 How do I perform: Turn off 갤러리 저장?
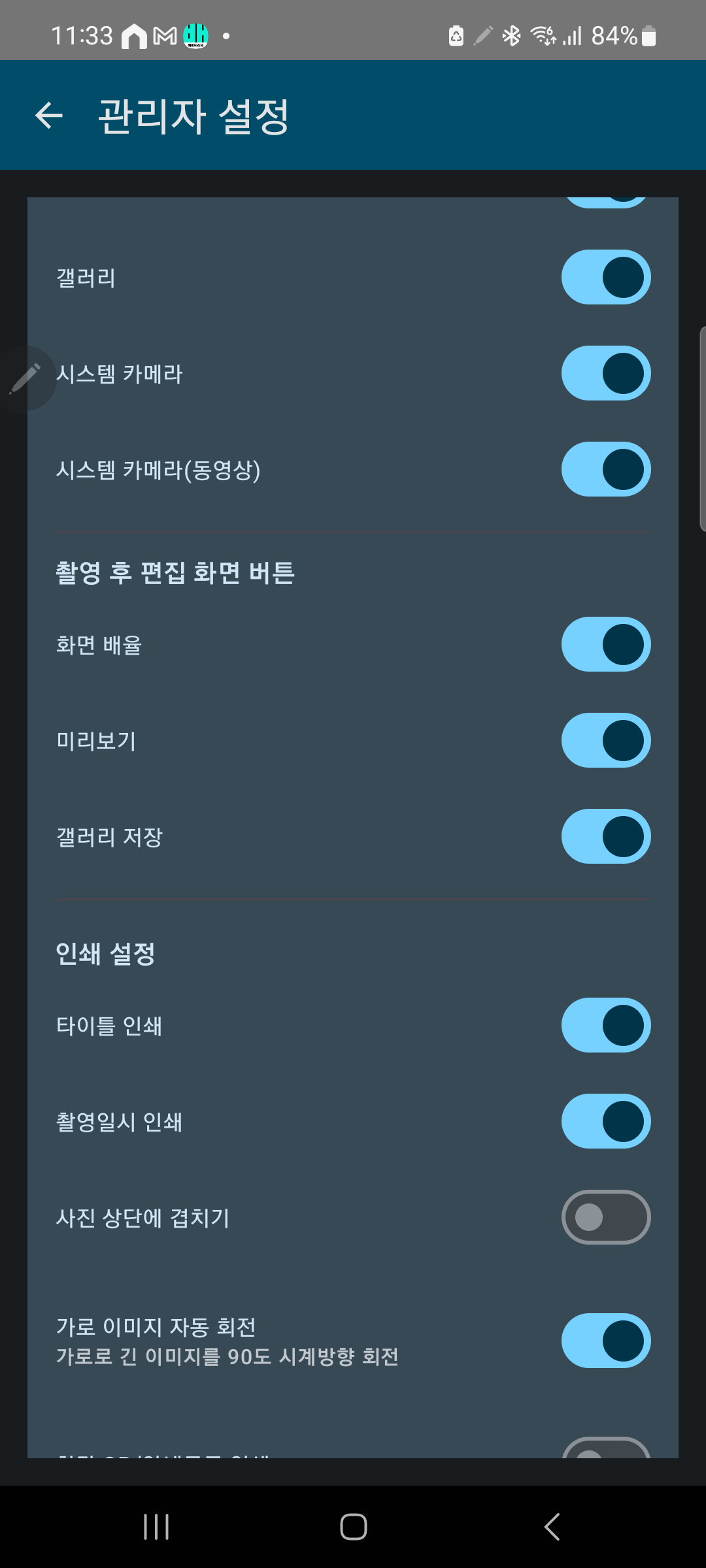[x=605, y=836]
